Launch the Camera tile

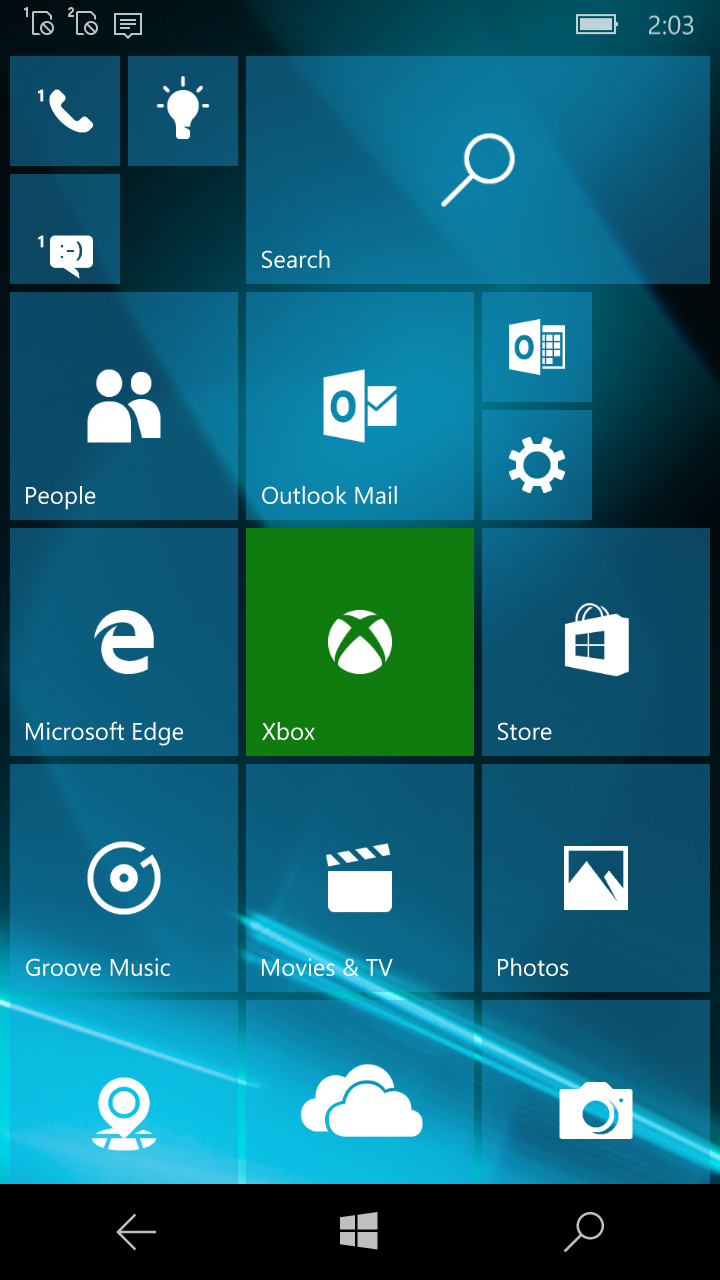point(596,1092)
